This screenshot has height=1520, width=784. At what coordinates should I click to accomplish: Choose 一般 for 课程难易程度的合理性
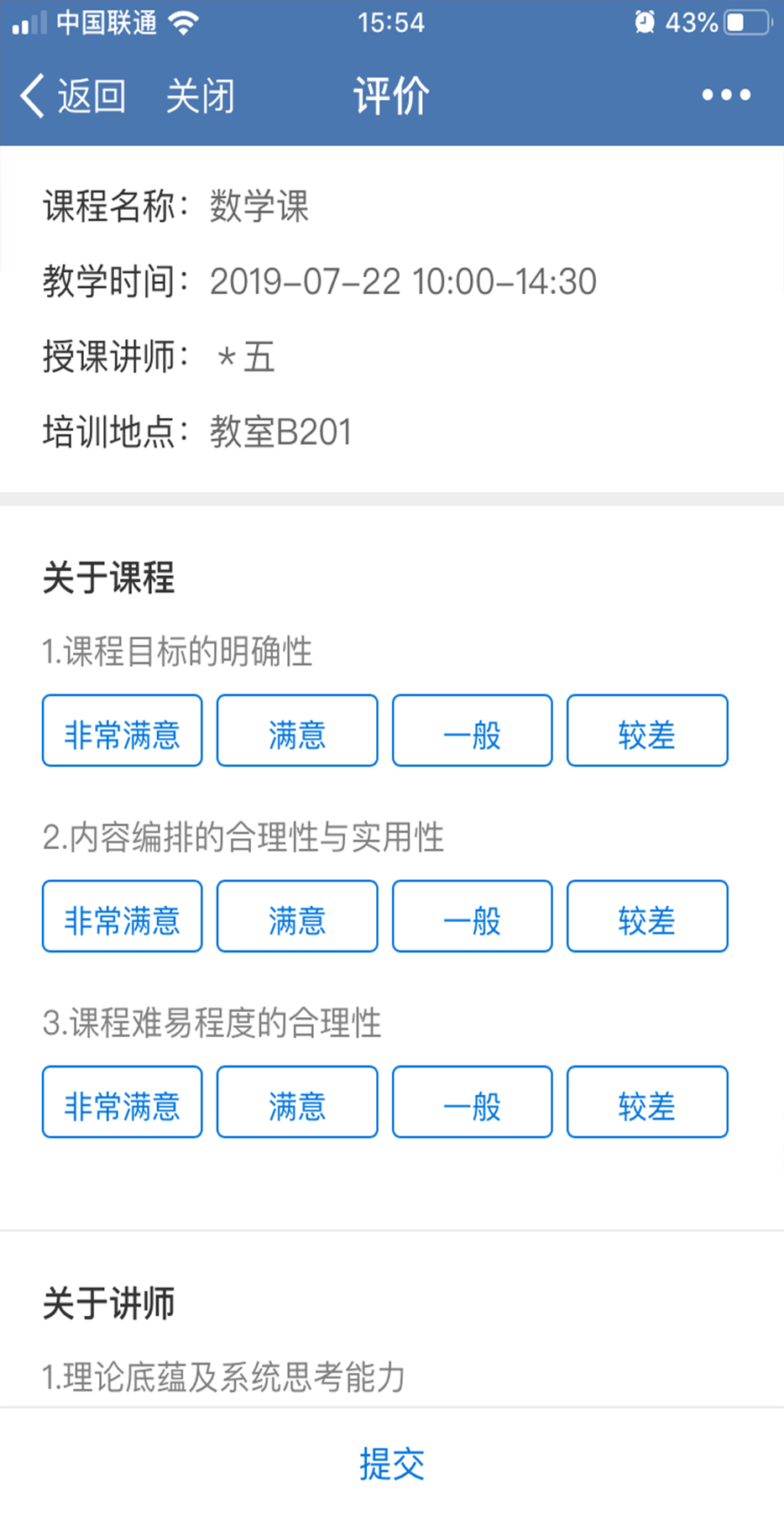coord(472,1102)
